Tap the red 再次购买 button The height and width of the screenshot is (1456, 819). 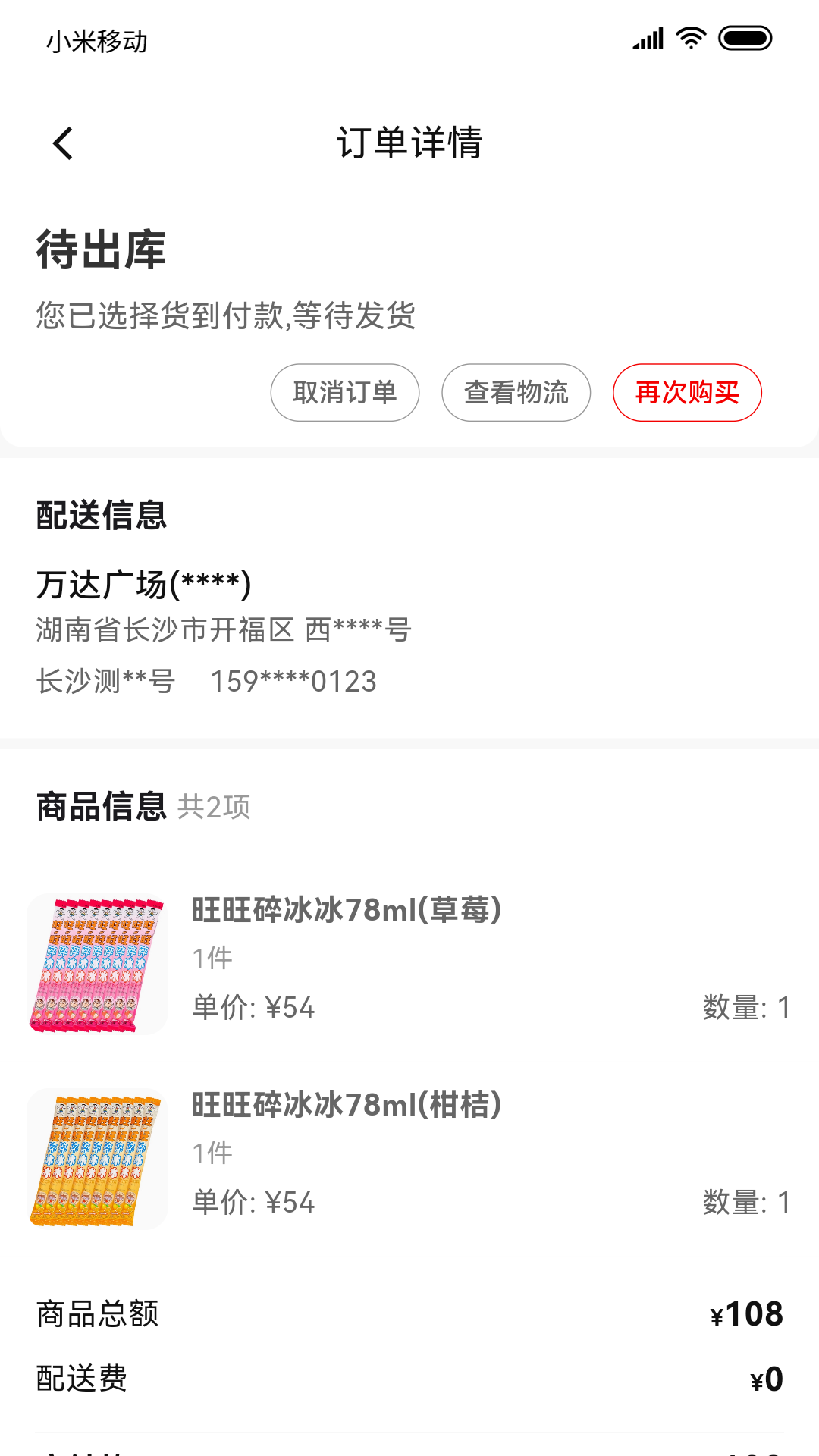pos(687,392)
